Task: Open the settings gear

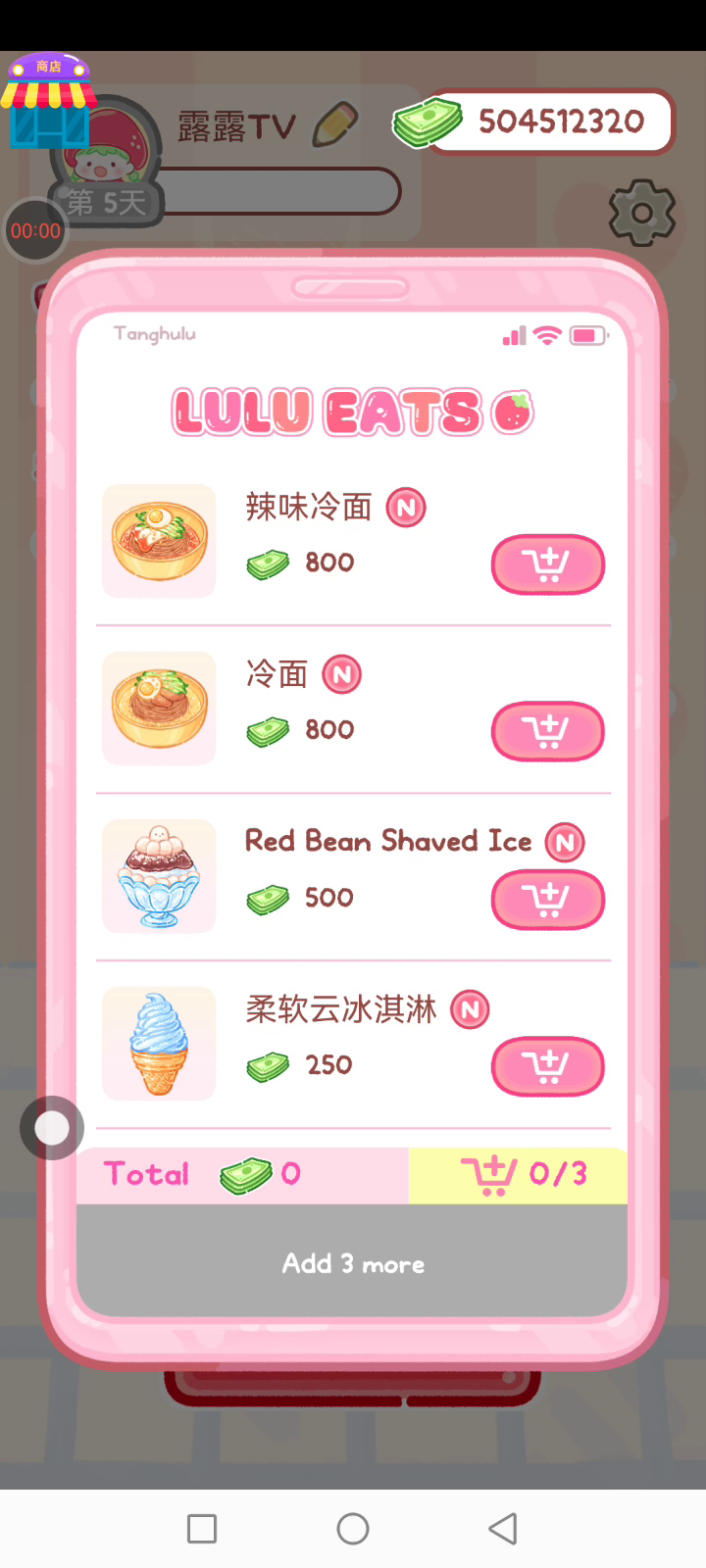Action: 642,212
